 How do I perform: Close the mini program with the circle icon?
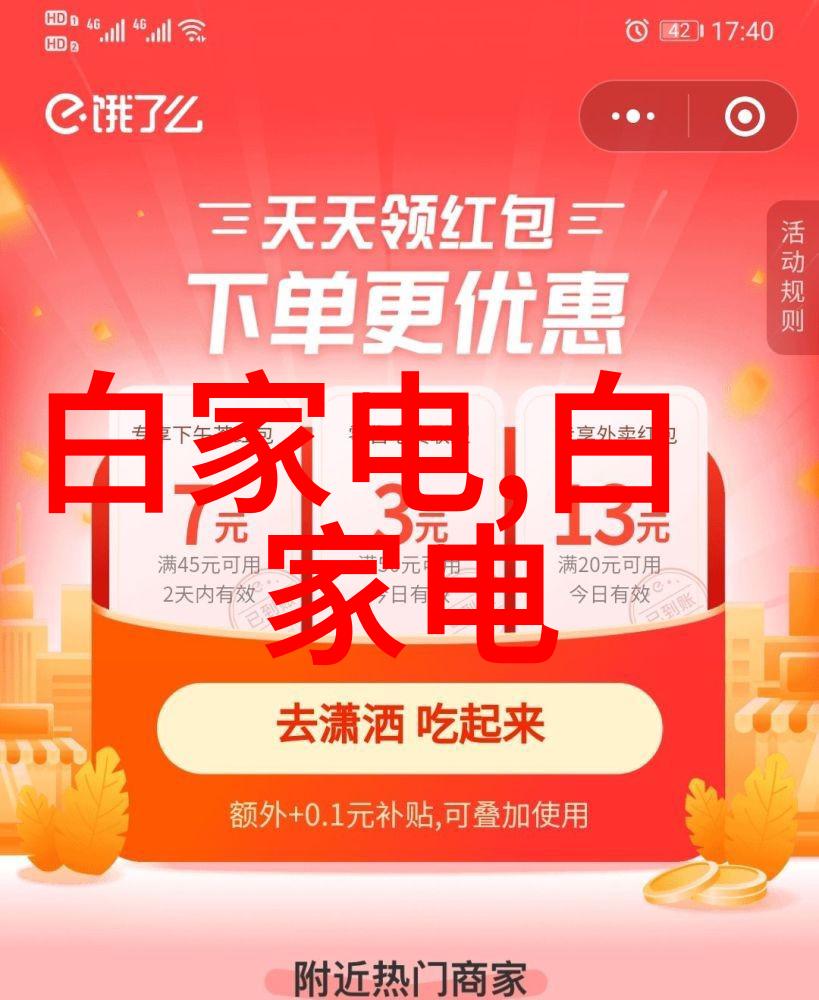pos(744,117)
